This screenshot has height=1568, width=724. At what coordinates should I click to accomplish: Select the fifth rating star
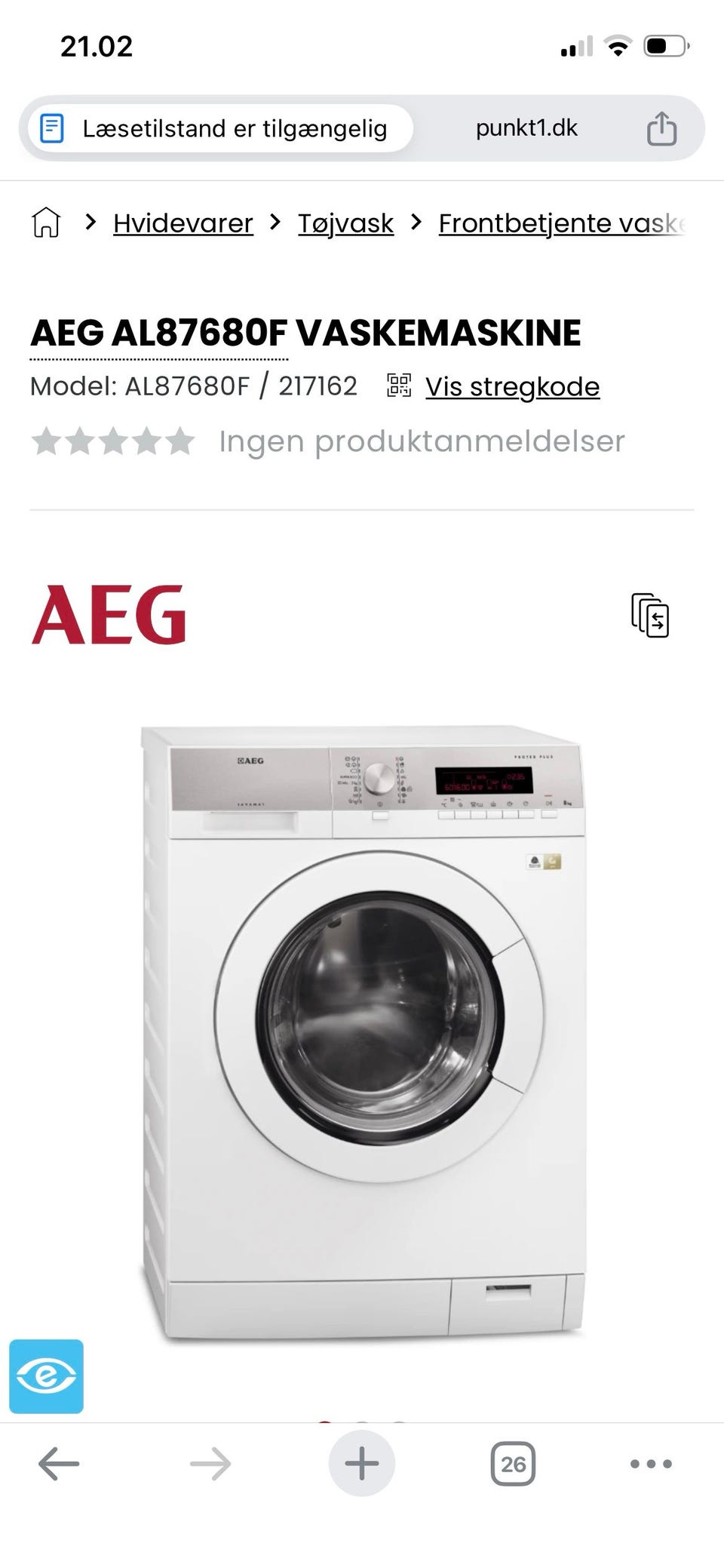[x=179, y=441]
